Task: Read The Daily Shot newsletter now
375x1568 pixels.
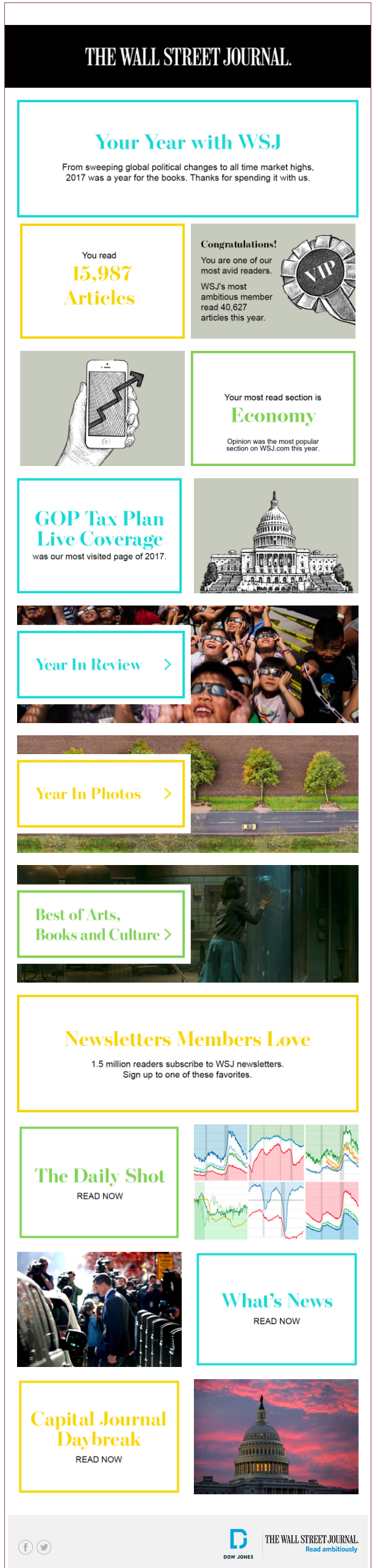Action: pos(99,1196)
